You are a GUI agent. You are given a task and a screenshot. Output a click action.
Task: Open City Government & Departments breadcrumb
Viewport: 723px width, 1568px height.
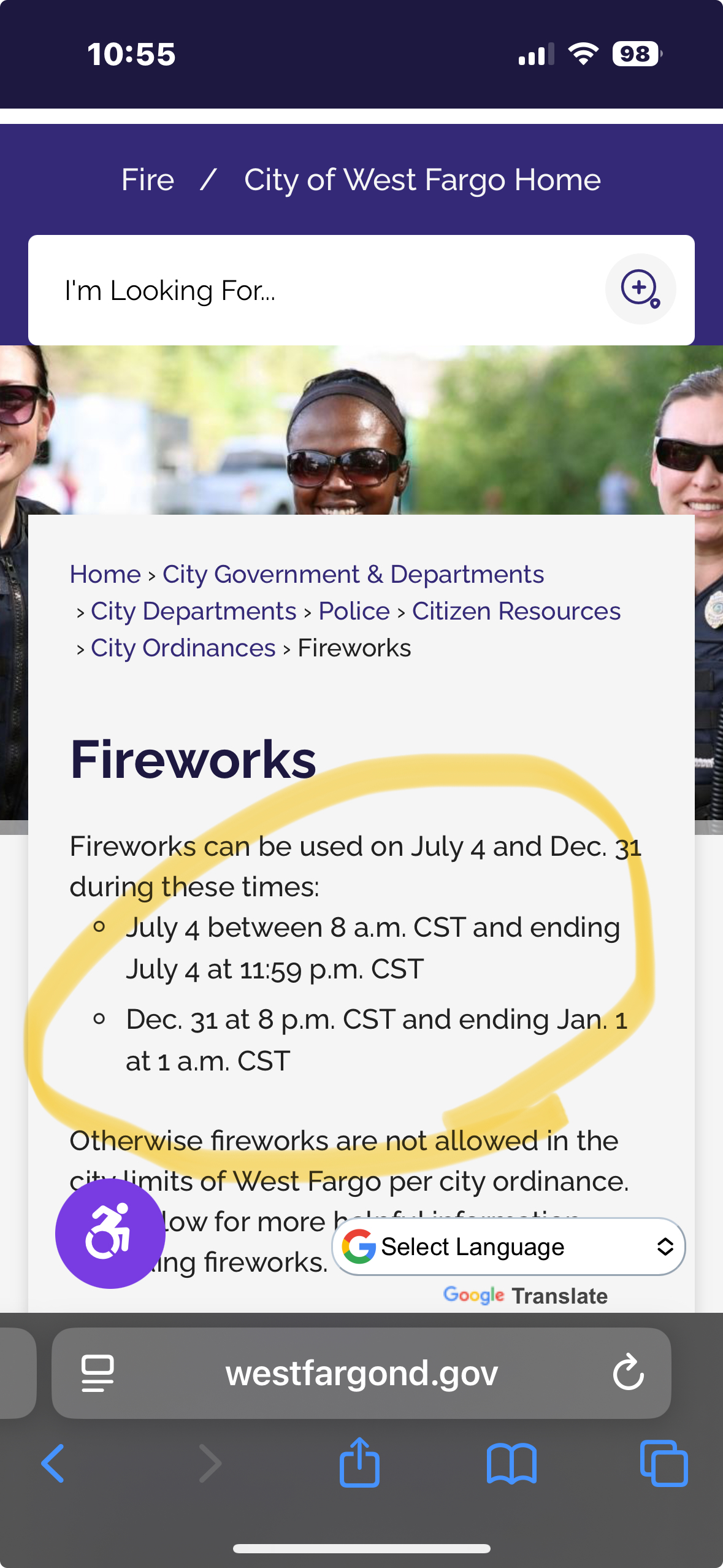[353, 574]
